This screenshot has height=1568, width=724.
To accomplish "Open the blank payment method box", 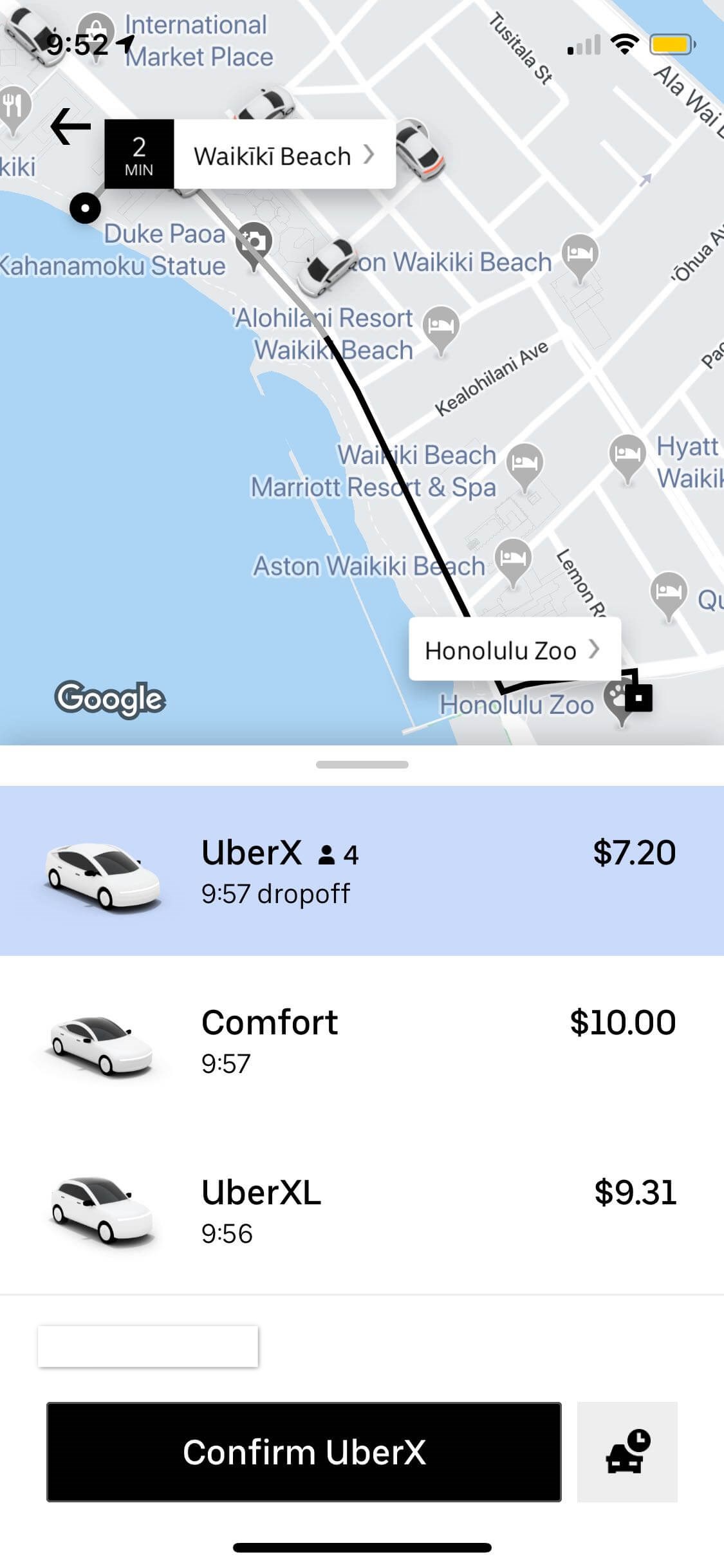I will click(148, 1346).
